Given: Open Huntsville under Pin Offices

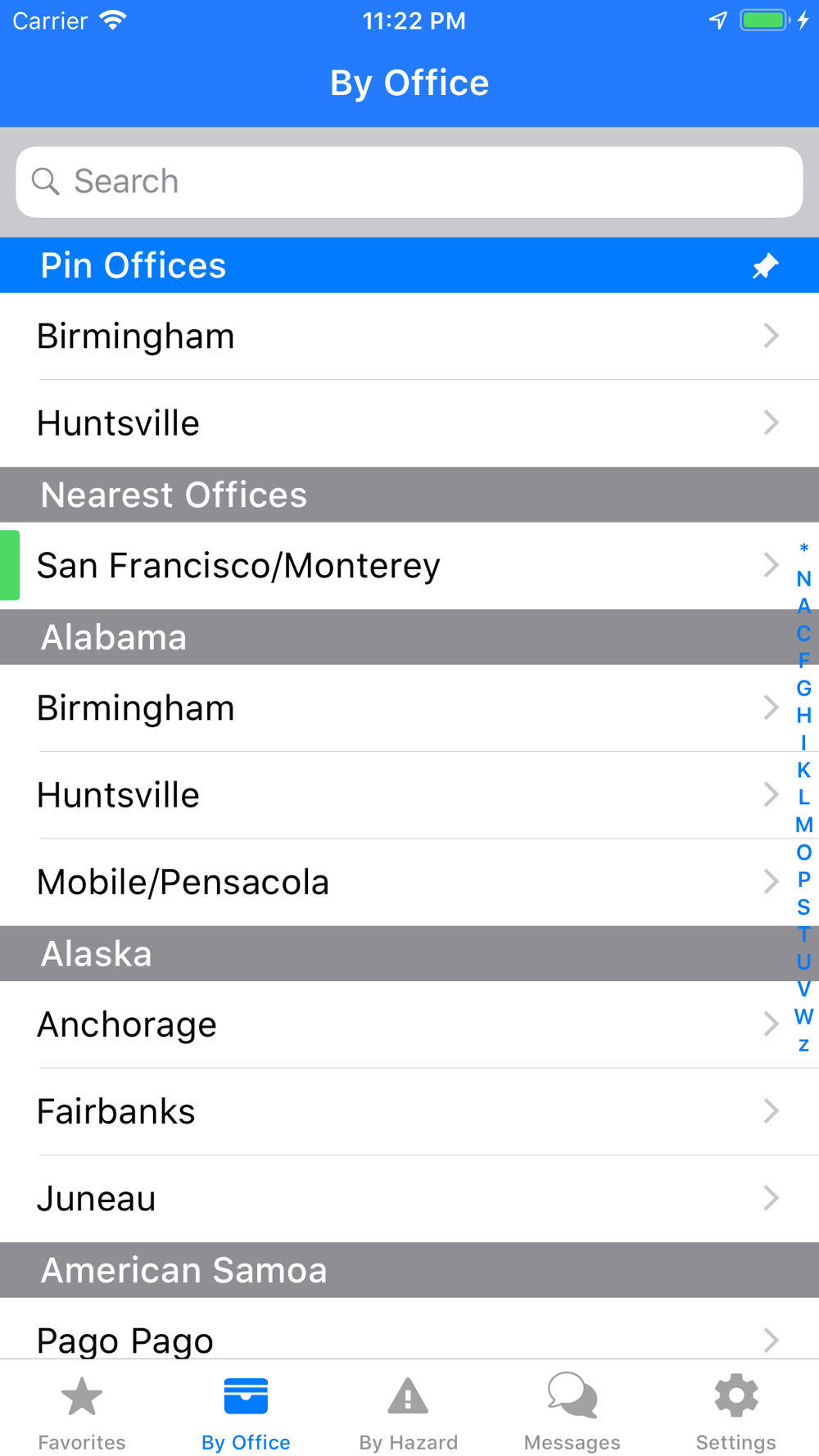Looking at the screenshot, I should (x=409, y=423).
